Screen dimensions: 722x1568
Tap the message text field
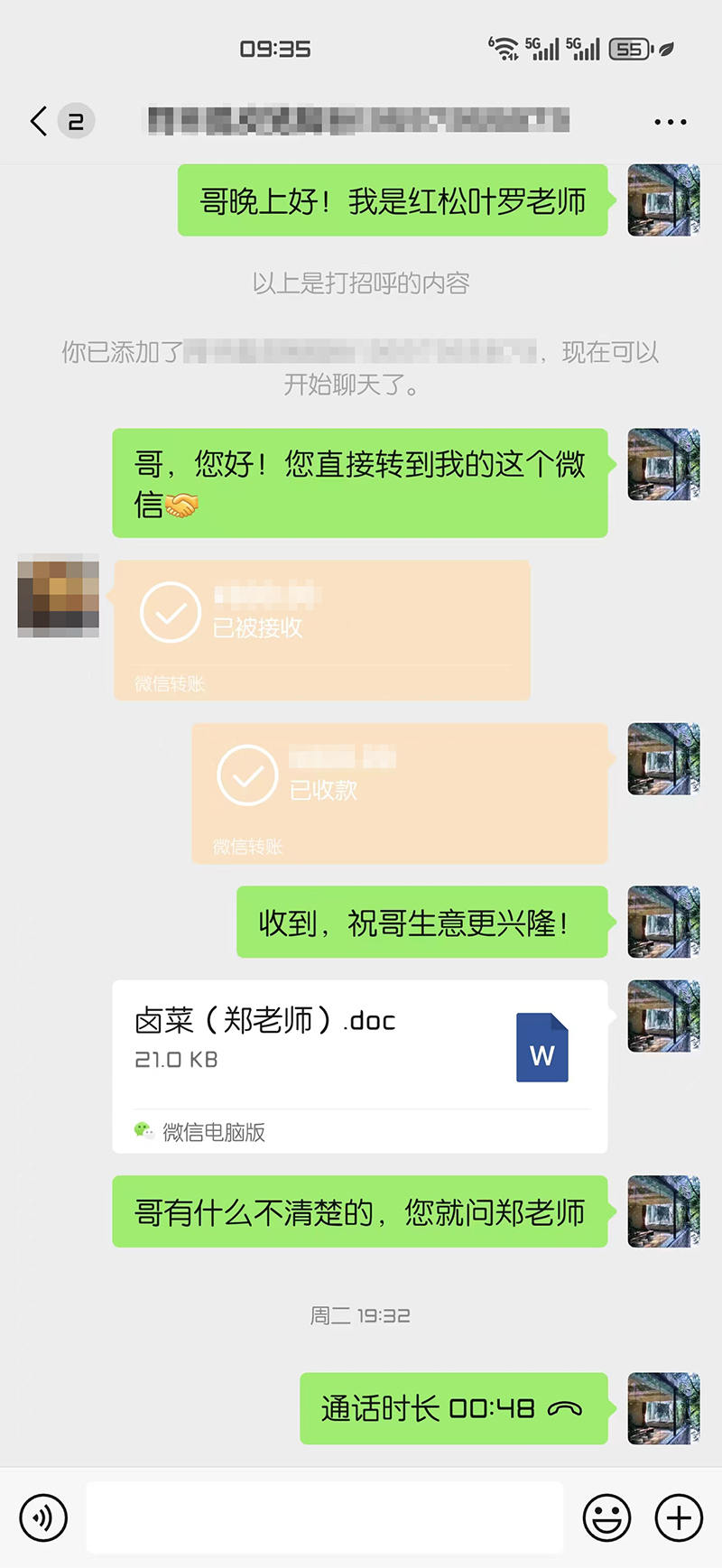[x=325, y=1517]
